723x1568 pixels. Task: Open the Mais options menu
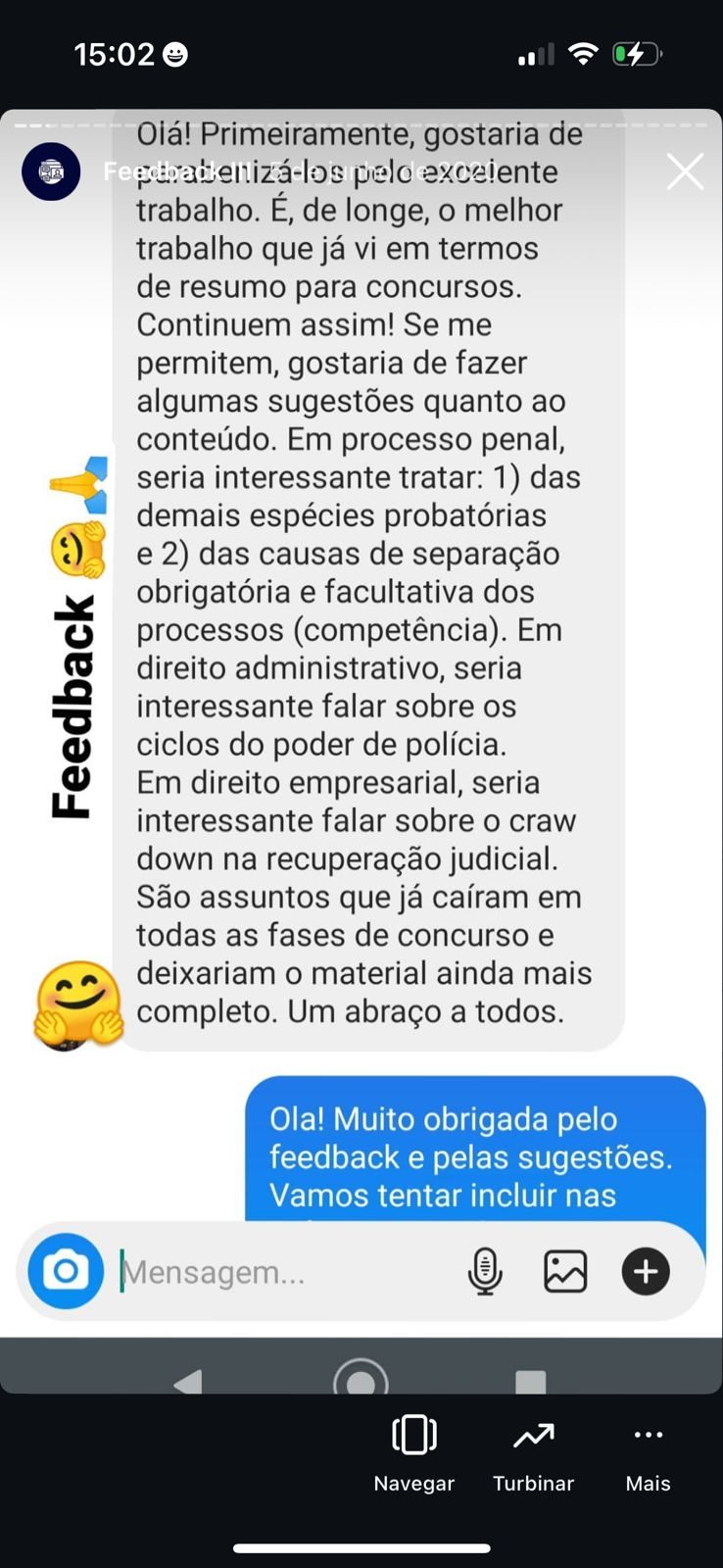(x=648, y=1453)
